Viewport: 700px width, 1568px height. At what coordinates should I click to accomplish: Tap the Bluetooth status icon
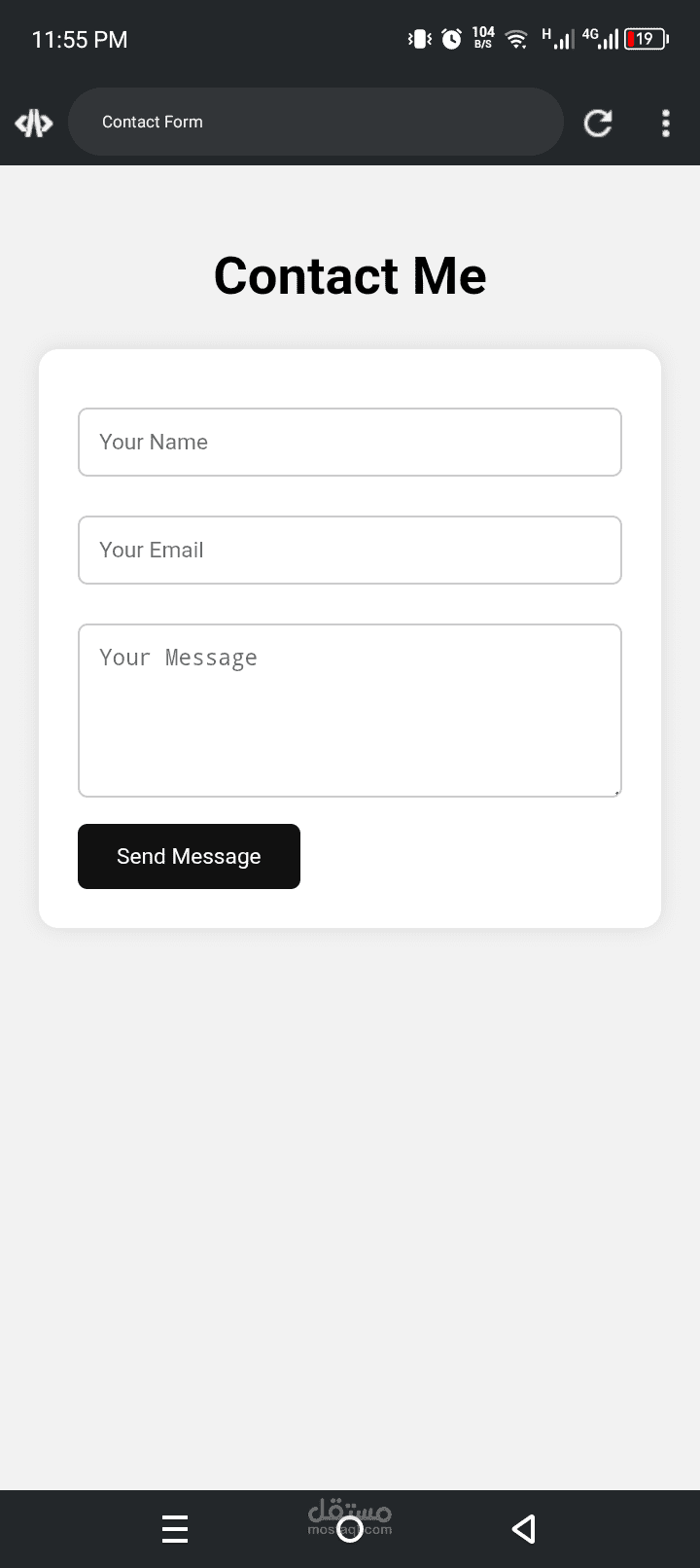click(418, 38)
